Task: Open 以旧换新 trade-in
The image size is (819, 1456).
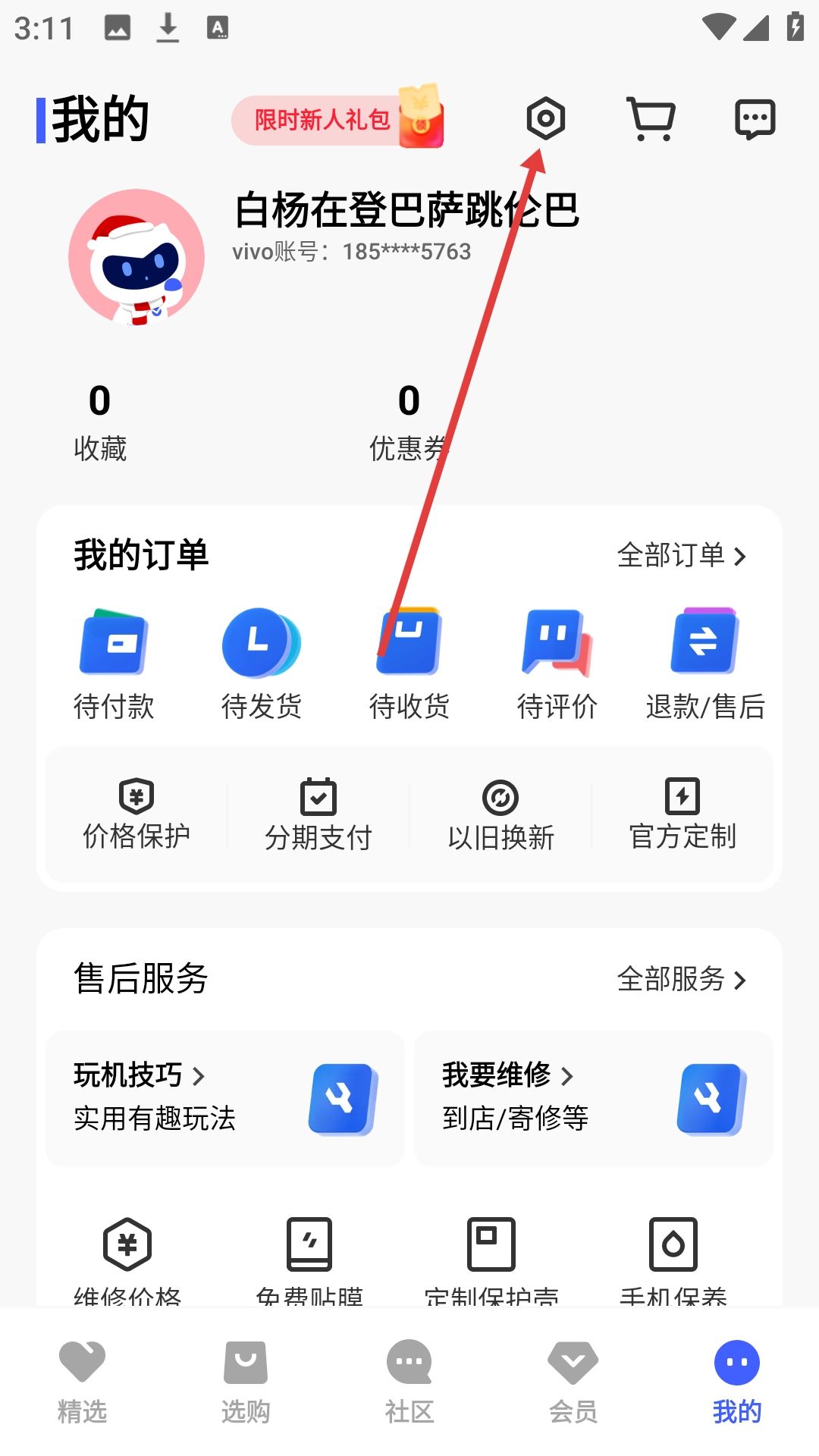Action: [500, 814]
